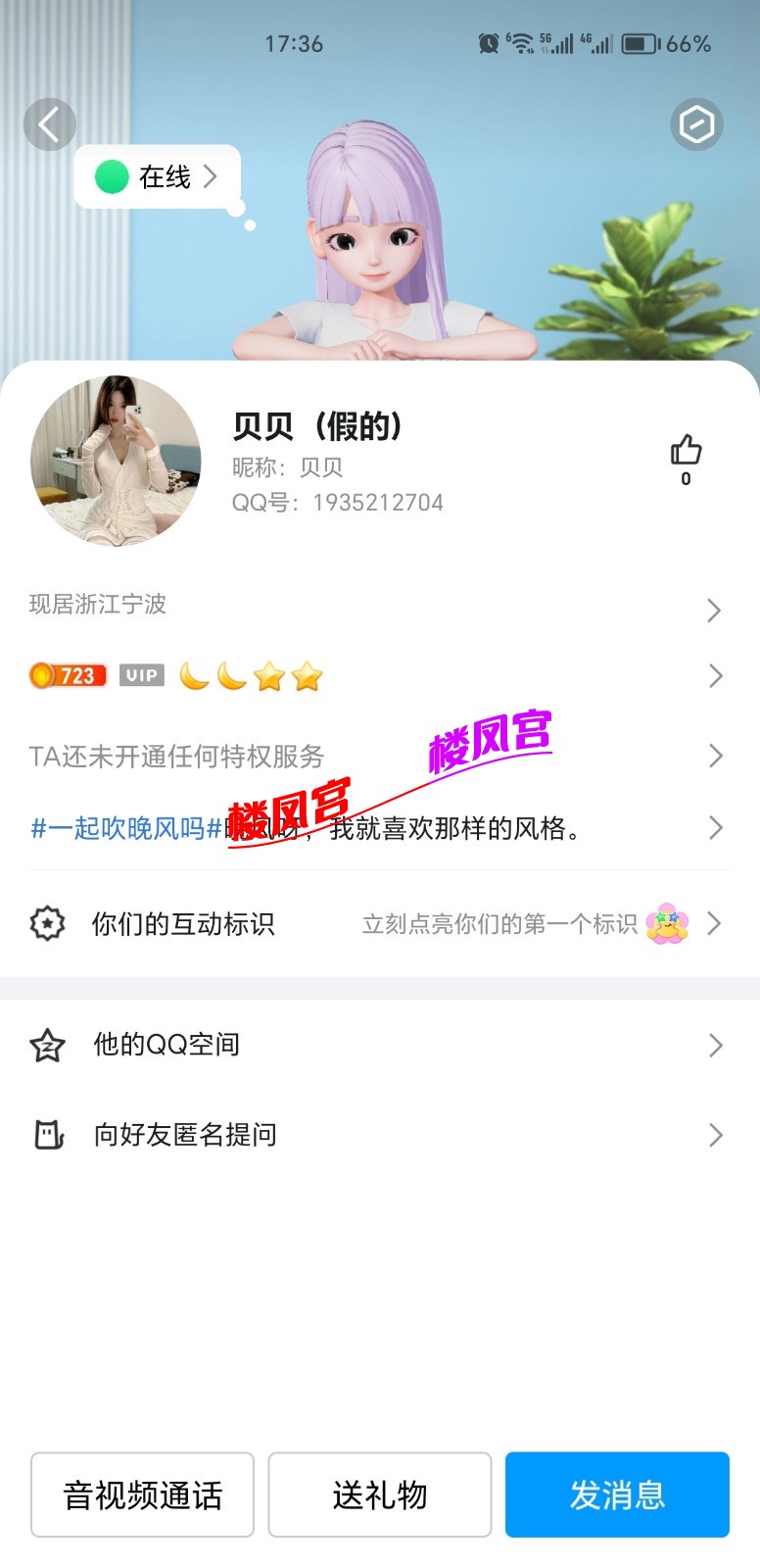Open the #一起吹晚风吗# signature row
This screenshot has height=1568, width=760.
pos(378,829)
